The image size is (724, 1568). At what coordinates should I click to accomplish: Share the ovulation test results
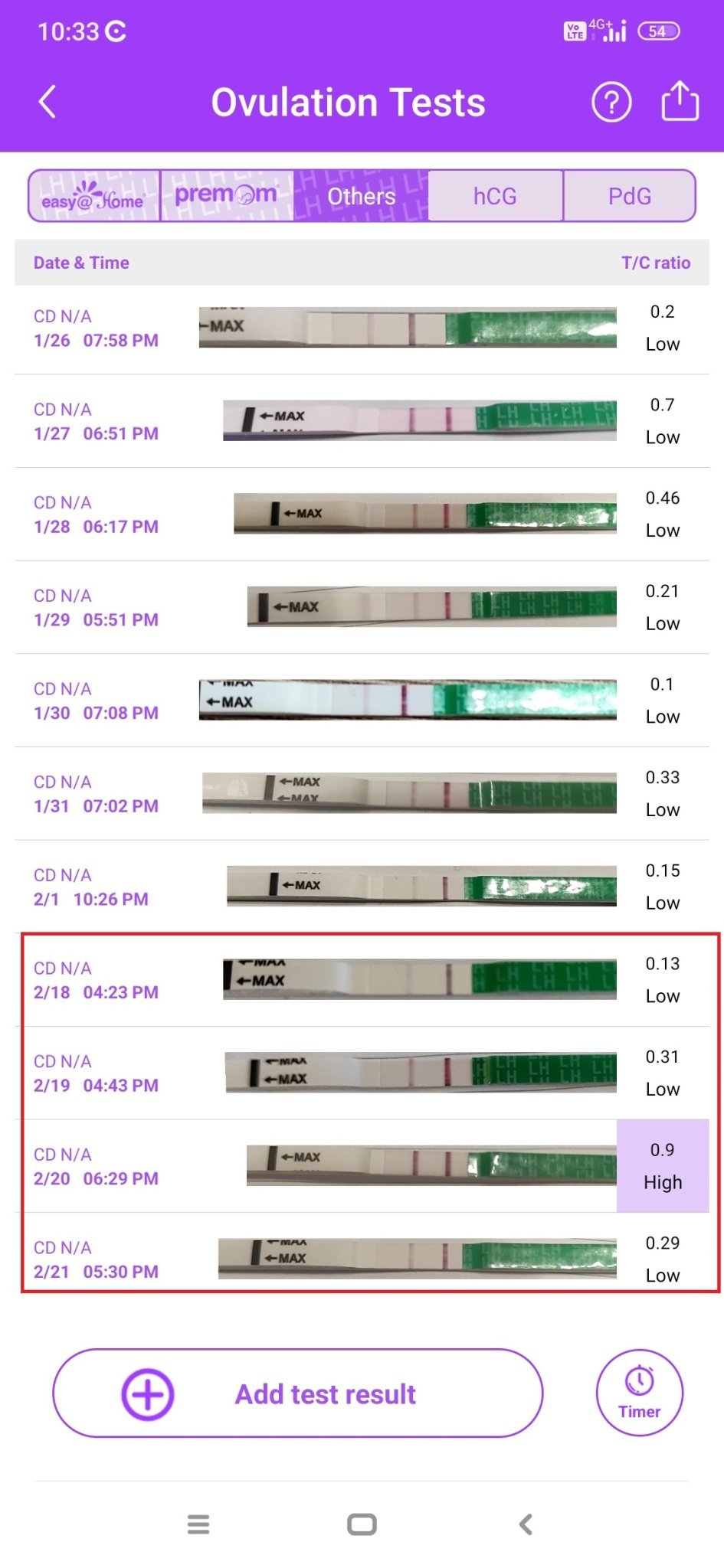click(680, 101)
